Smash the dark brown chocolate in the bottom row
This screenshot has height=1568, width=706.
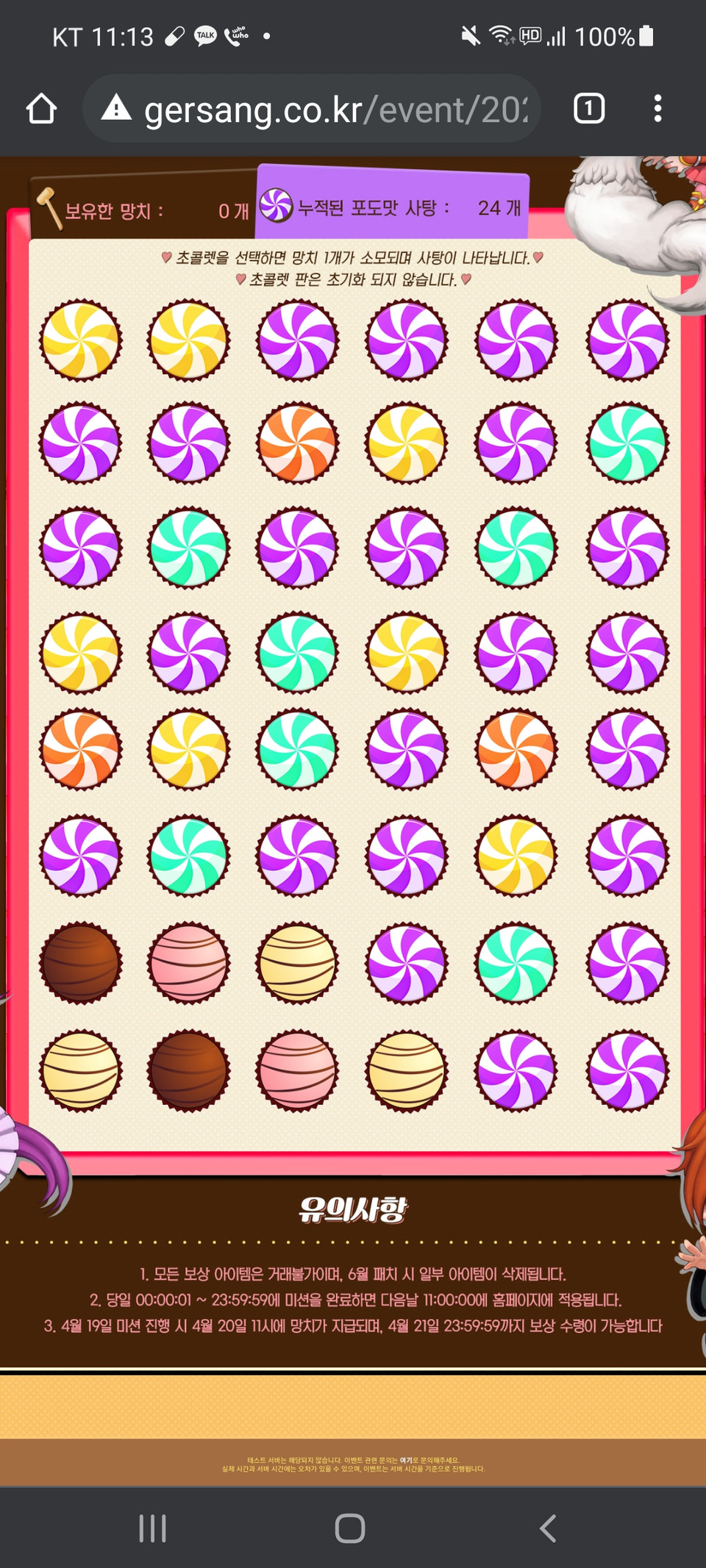click(x=189, y=1070)
